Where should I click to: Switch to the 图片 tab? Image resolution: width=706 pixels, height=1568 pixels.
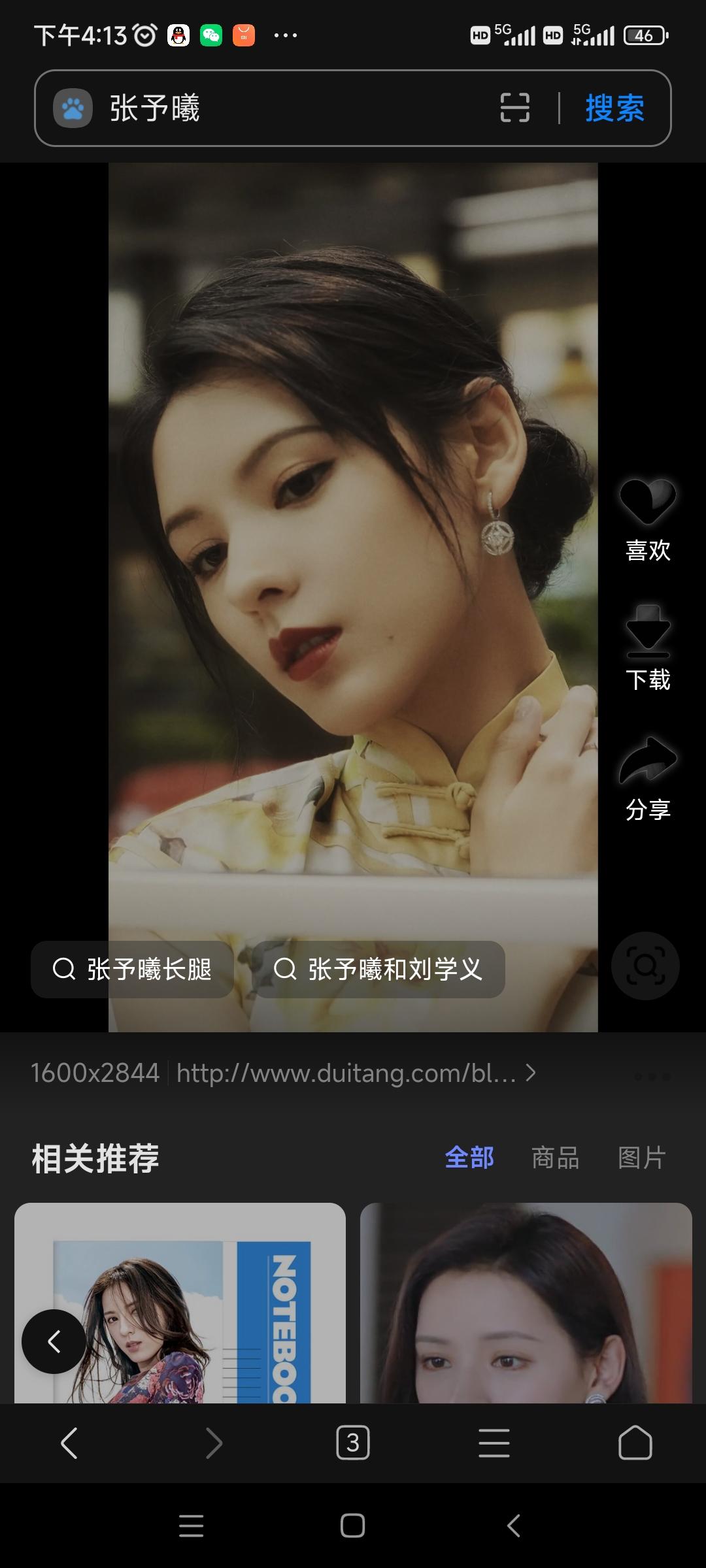(642, 1158)
